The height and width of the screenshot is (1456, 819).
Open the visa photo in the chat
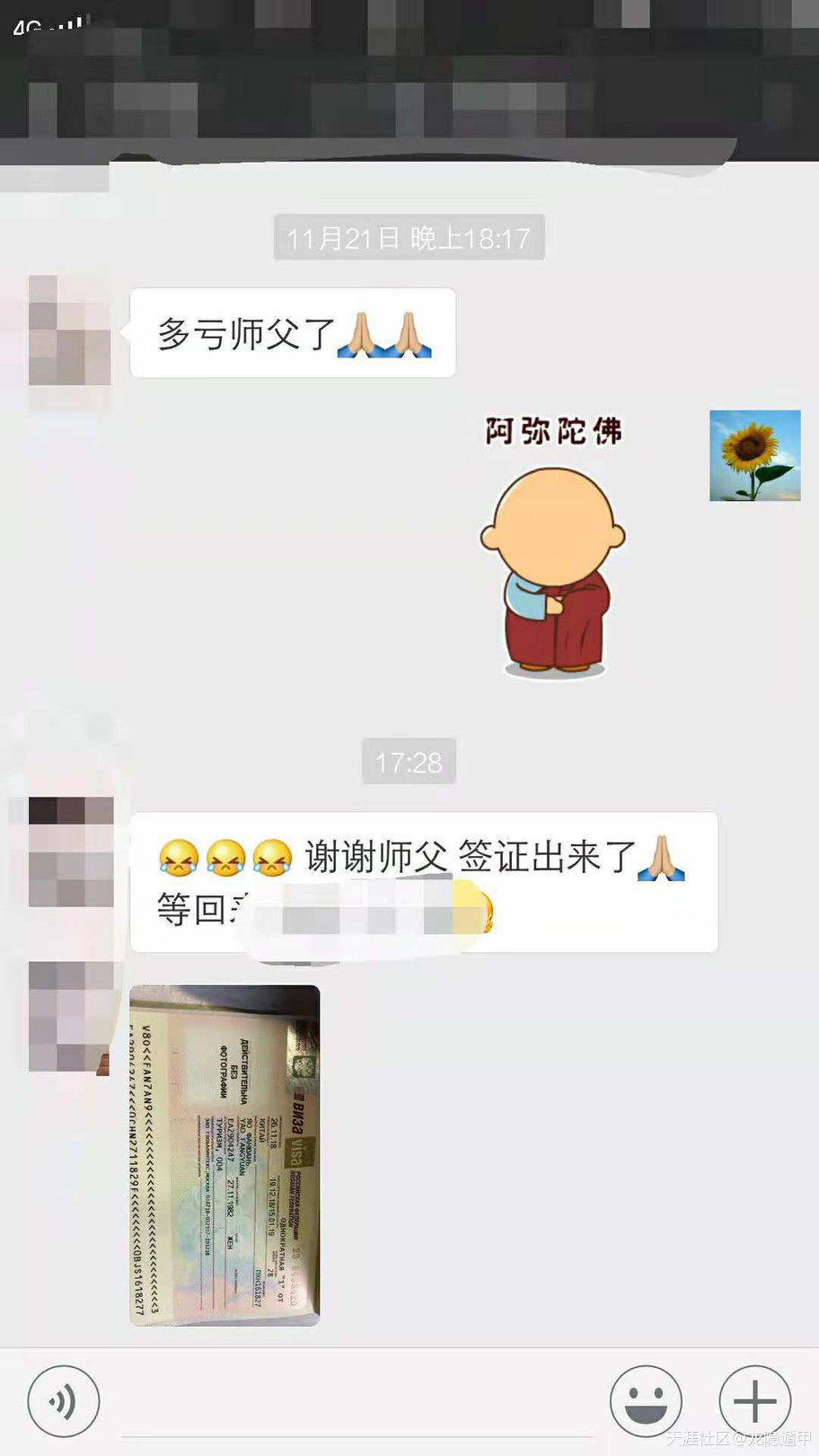225,1155
